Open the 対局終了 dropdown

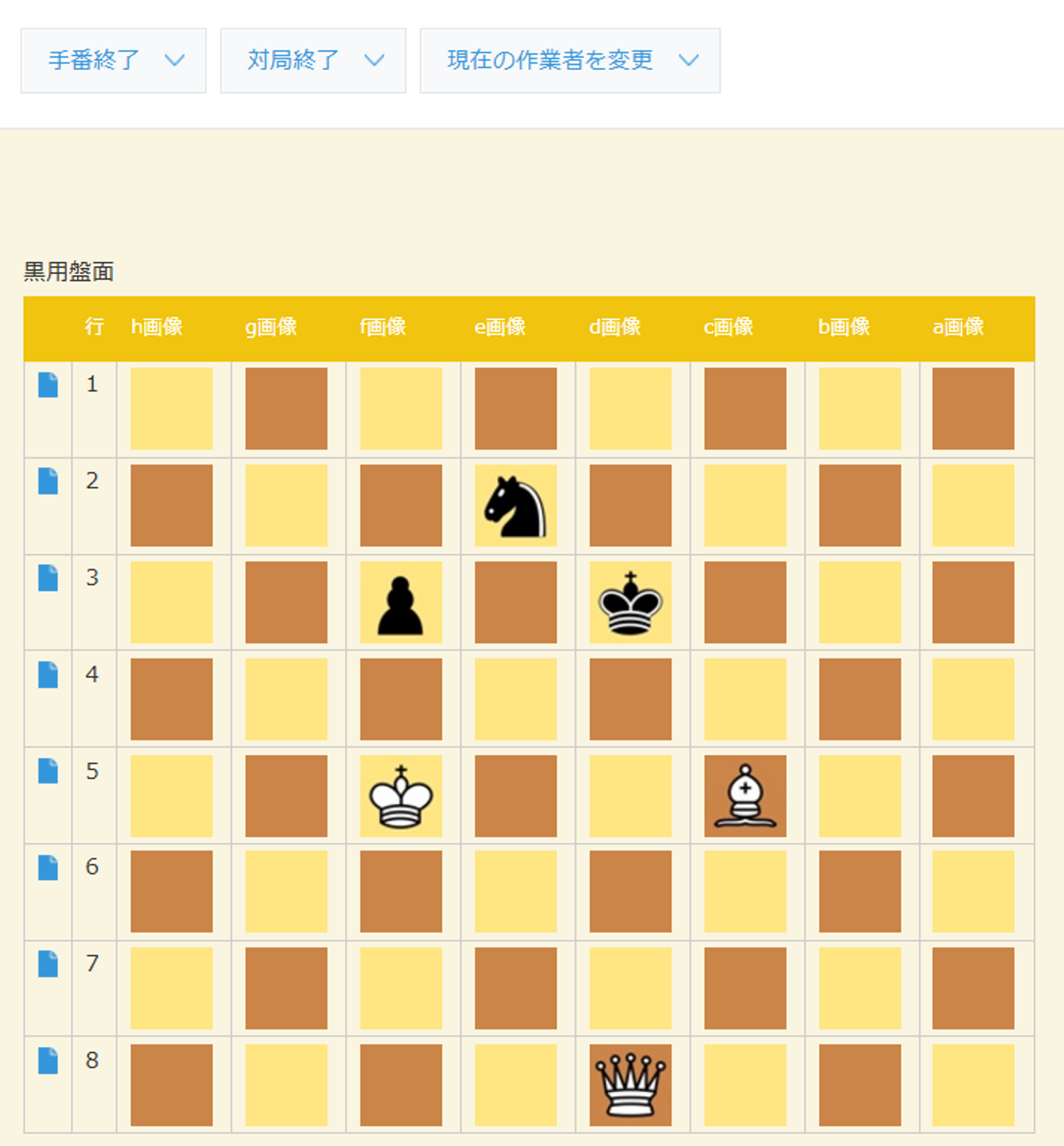313,61
